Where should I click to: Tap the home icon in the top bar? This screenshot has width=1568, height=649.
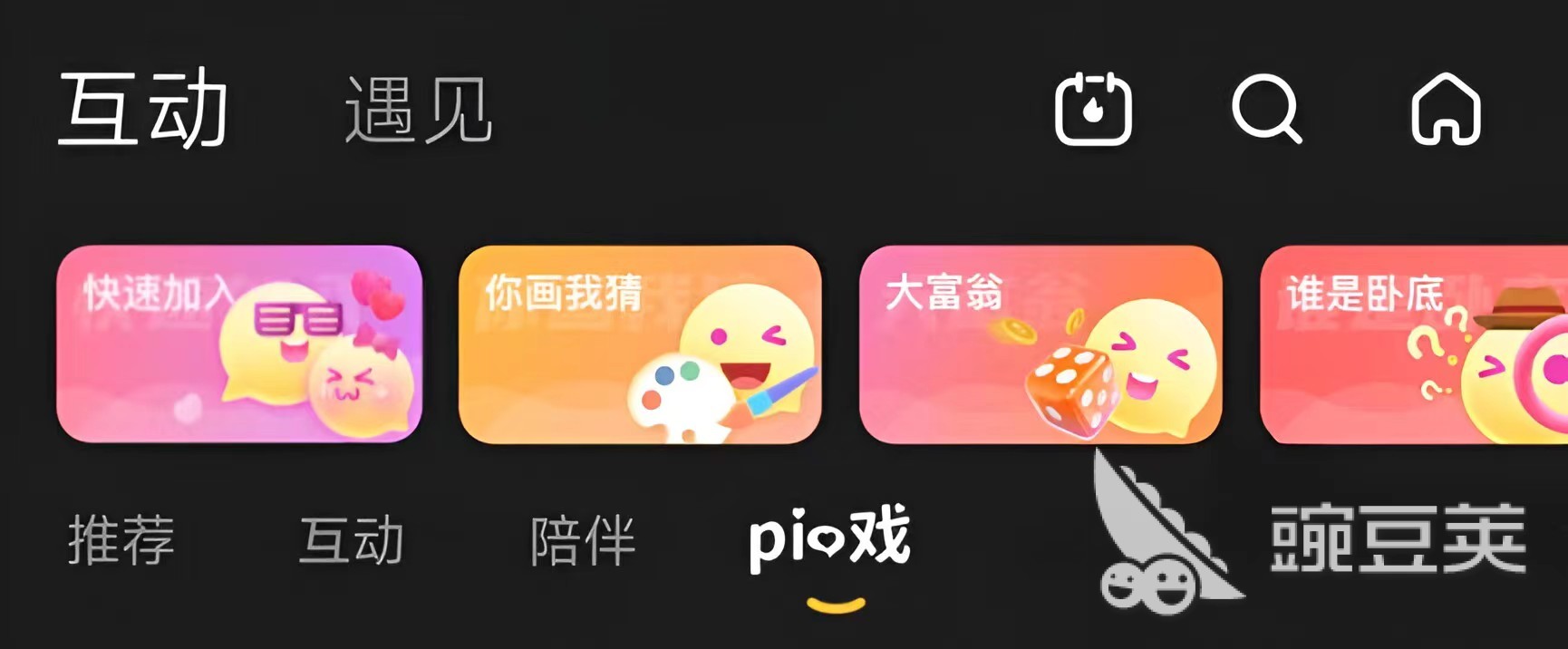pos(1446,110)
